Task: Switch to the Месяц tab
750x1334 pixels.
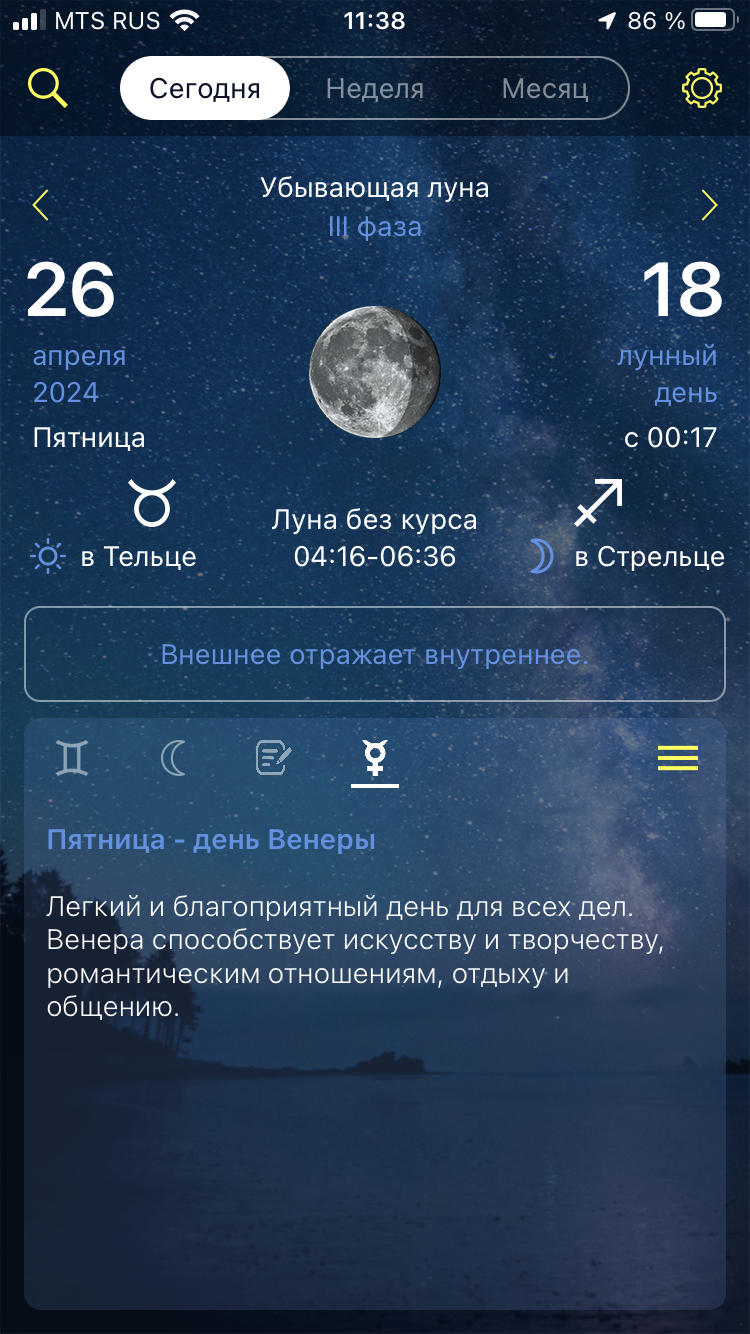Action: click(x=543, y=88)
